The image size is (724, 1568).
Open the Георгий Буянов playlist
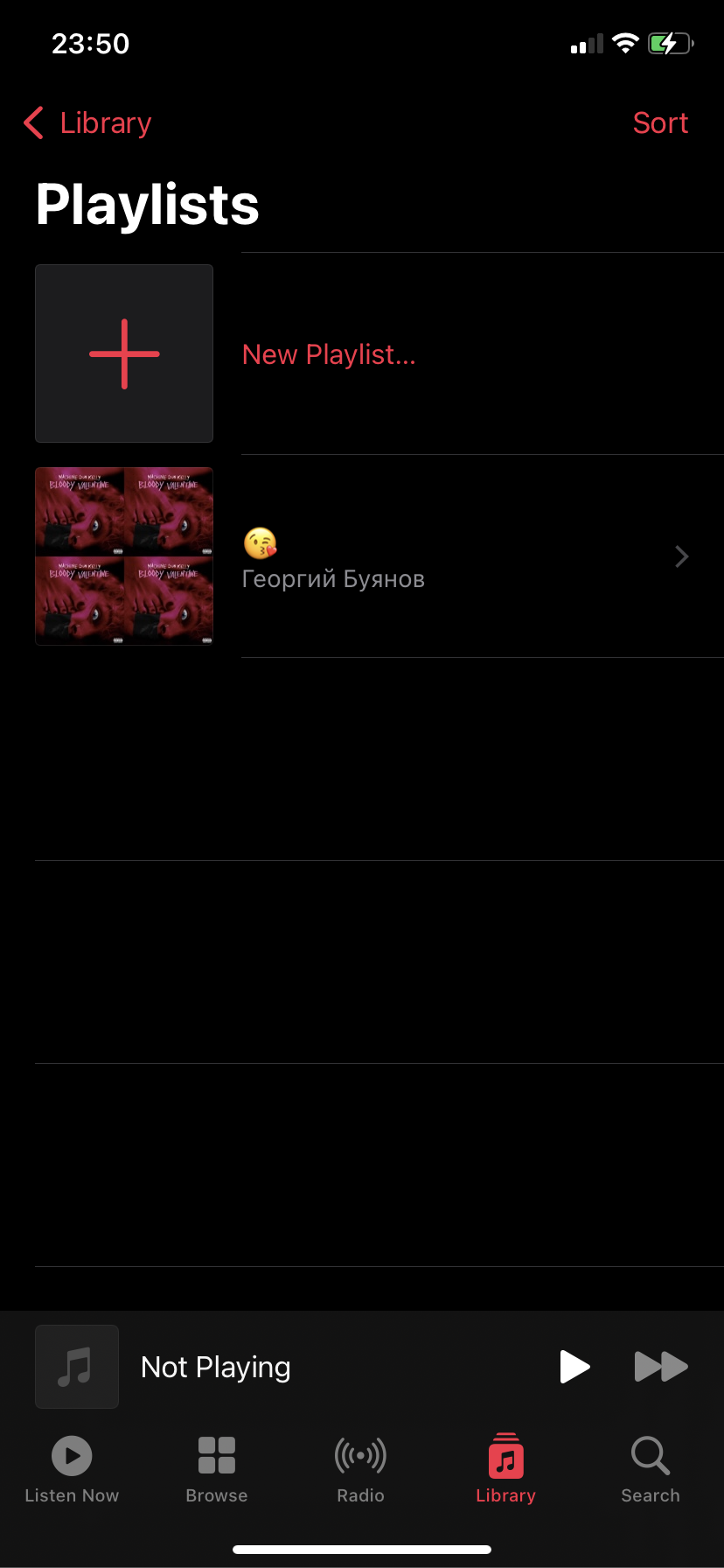click(x=362, y=556)
